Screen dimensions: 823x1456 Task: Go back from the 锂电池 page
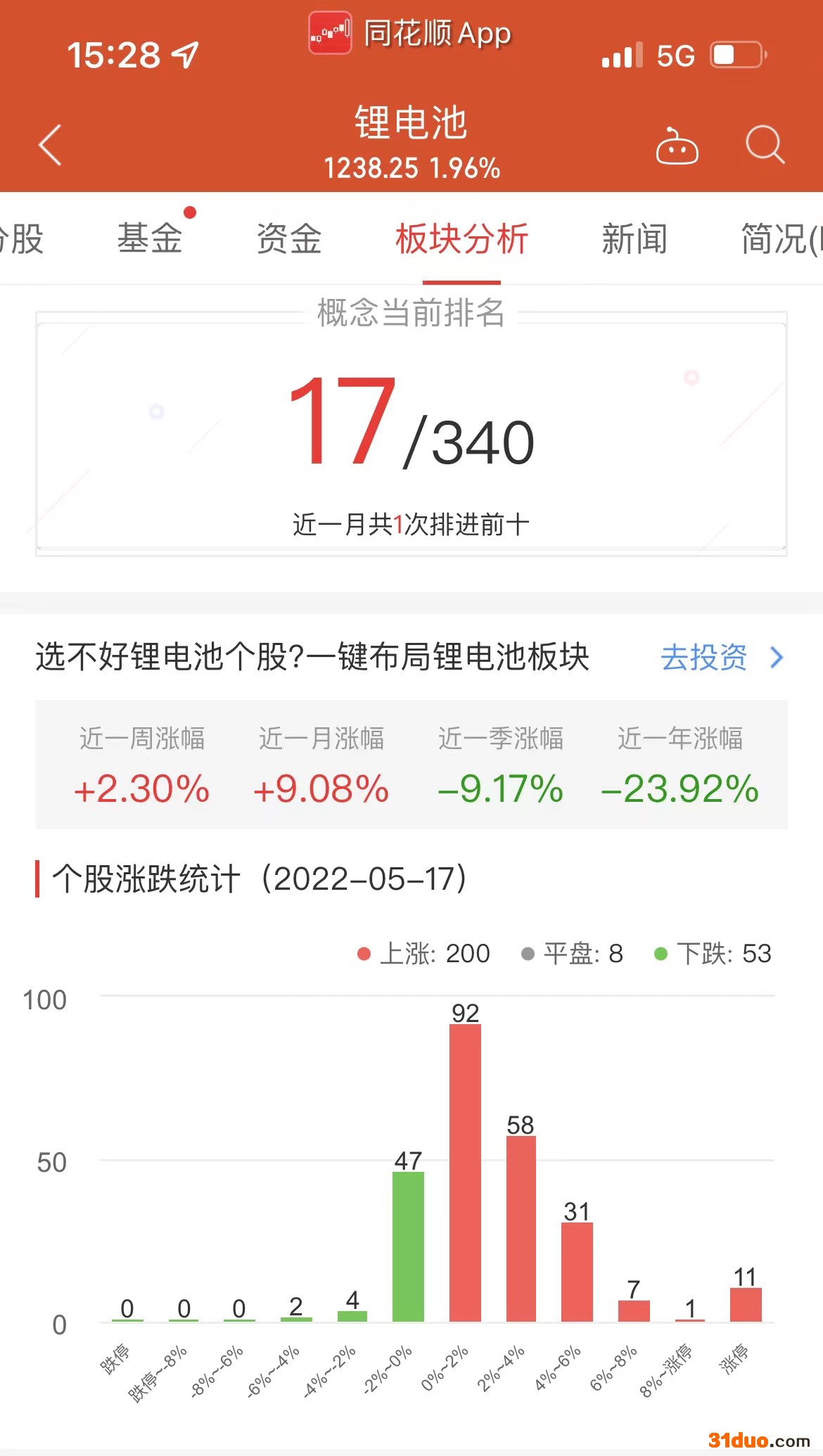click(x=51, y=145)
